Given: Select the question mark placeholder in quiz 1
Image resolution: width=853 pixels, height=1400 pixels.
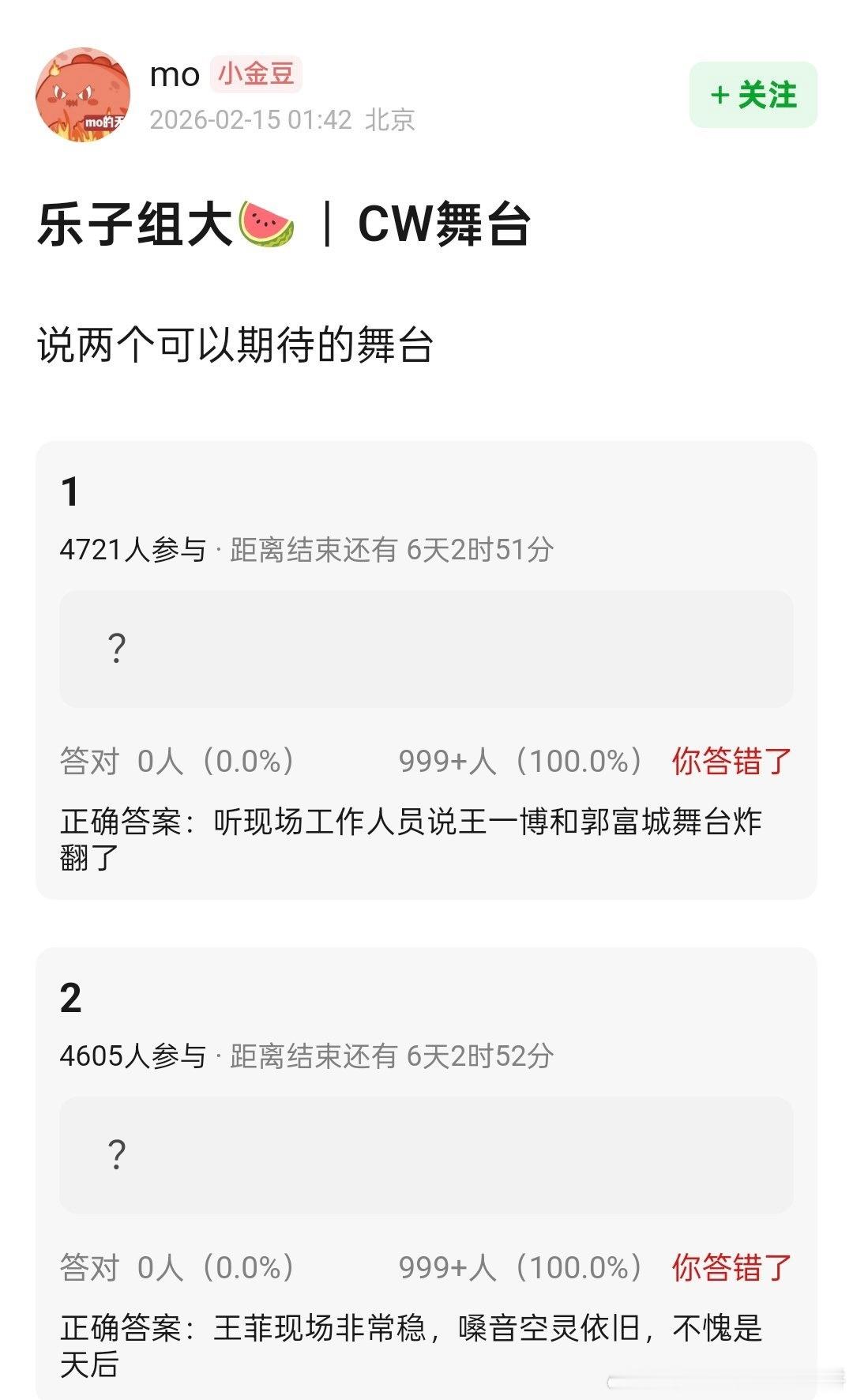Looking at the screenshot, I should pos(117,648).
